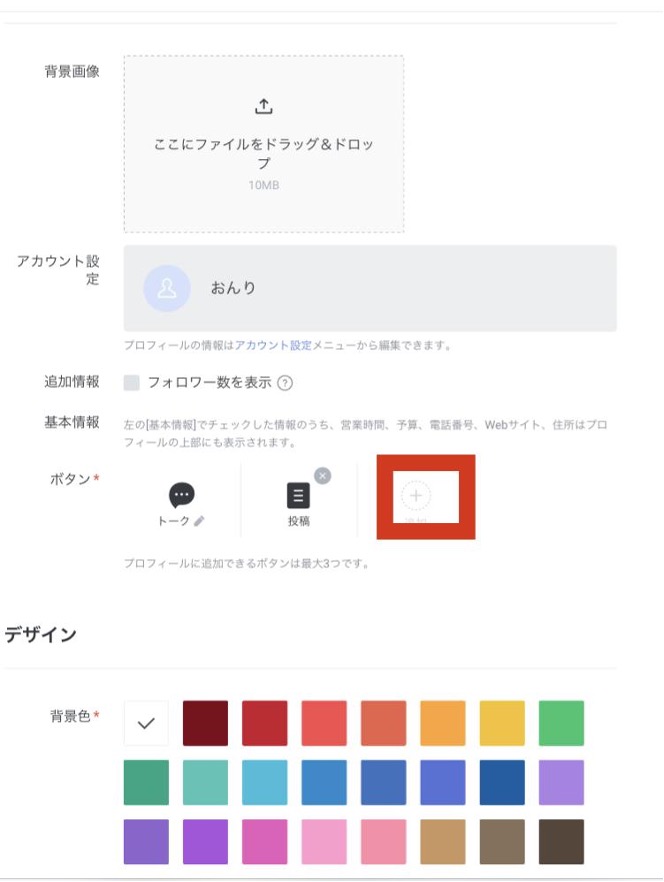This screenshot has width=664, height=882.
Task: Choose the bright green background color
Action: [x=561, y=723]
